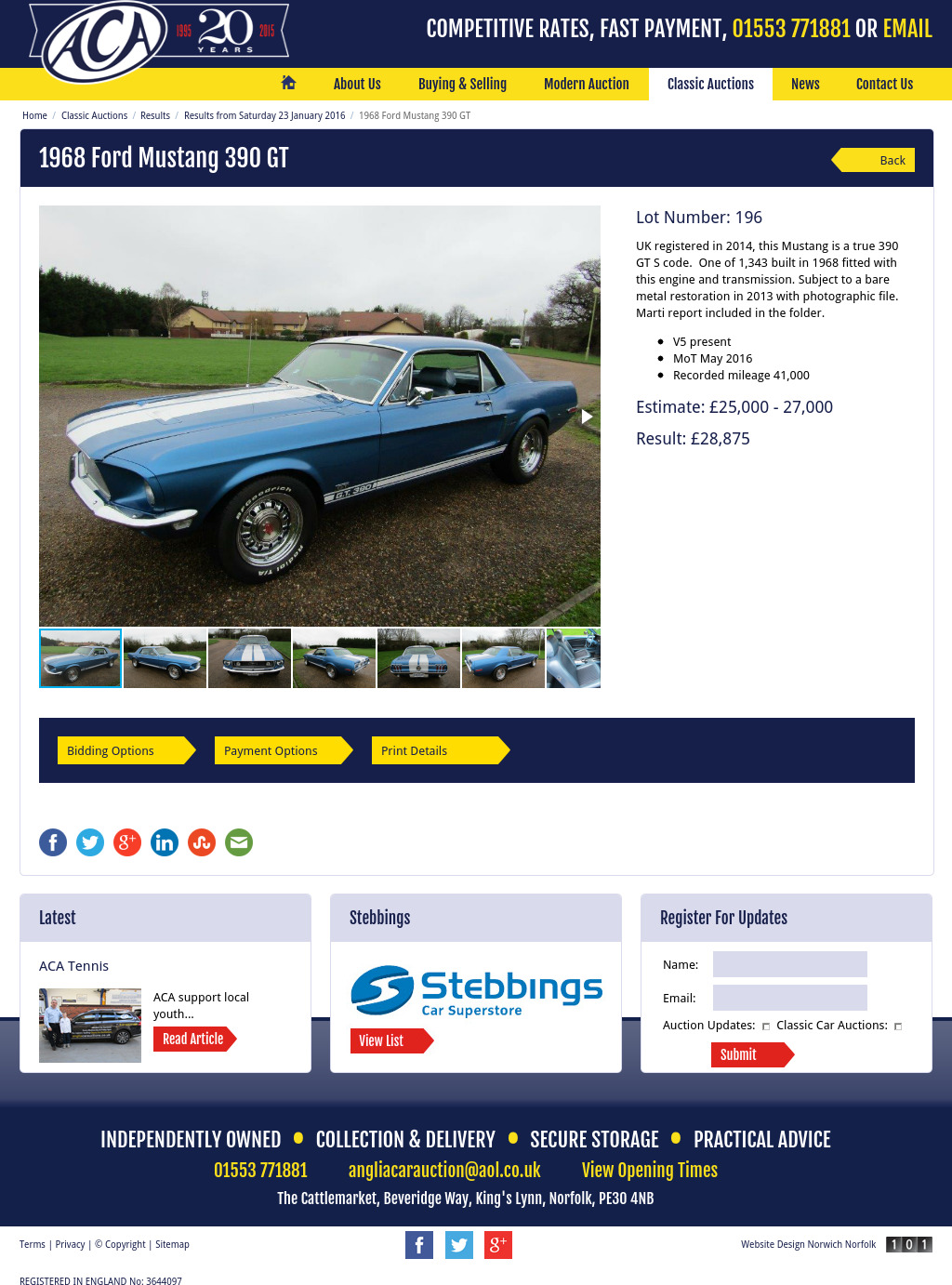Share listing on LinkedIn
The width and height of the screenshot is (952, 1285).
pos(165,842)
